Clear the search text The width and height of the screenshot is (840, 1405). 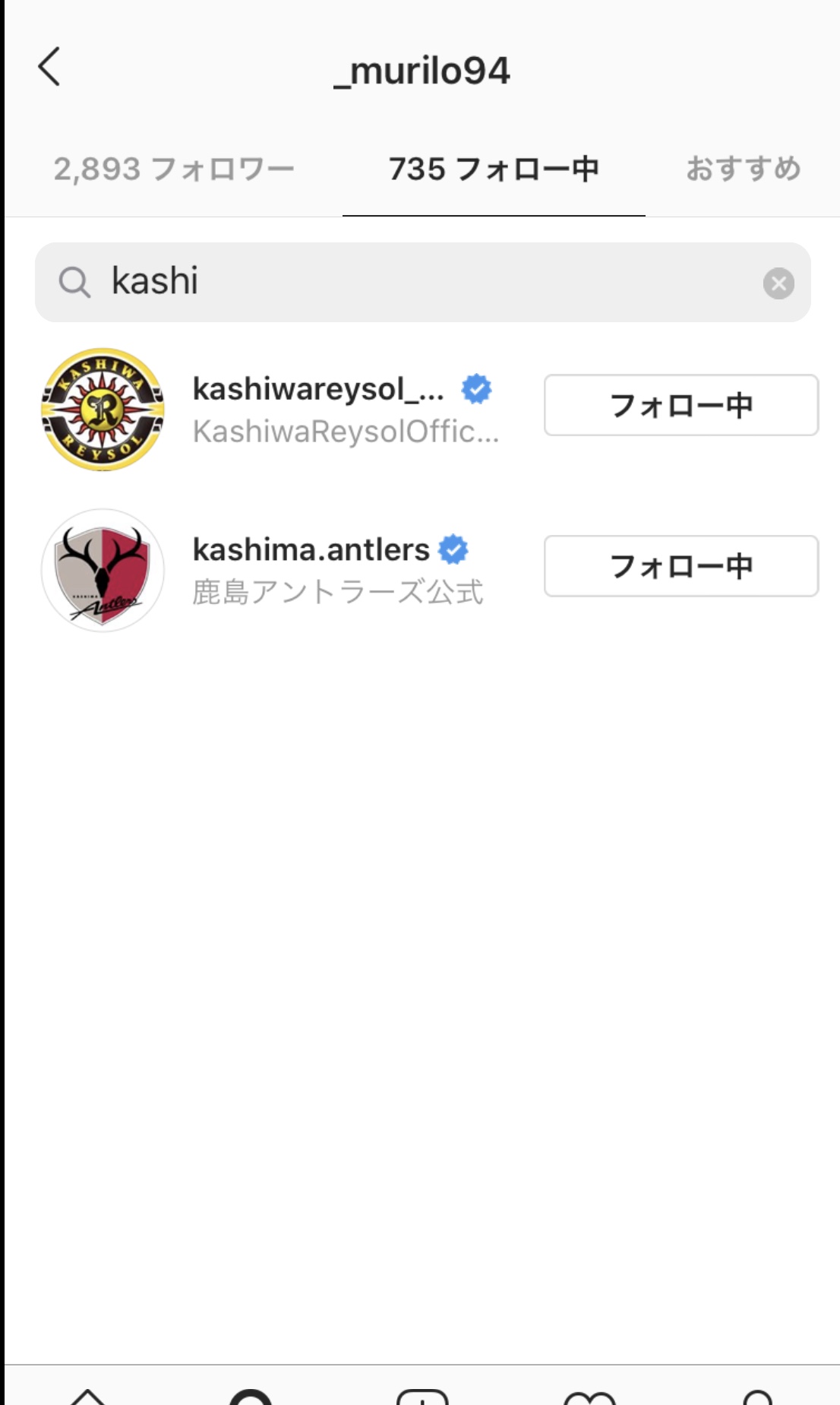[x=778, y=283]
